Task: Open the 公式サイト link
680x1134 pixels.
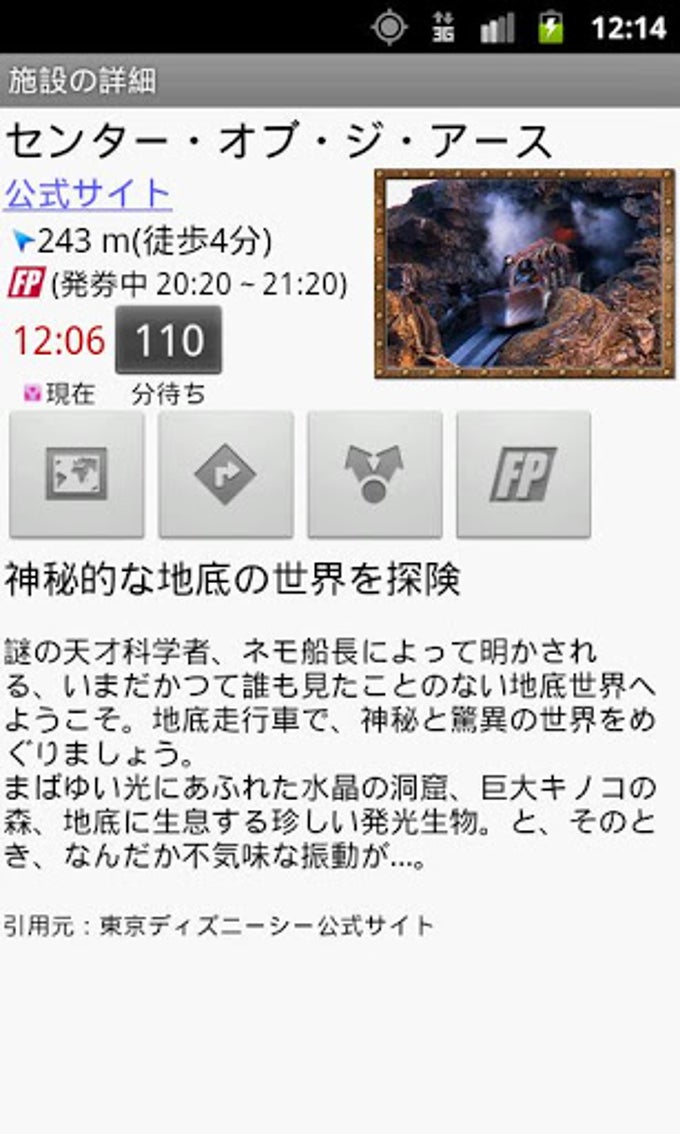Action: pyautogui.click(x=88, y=193)
